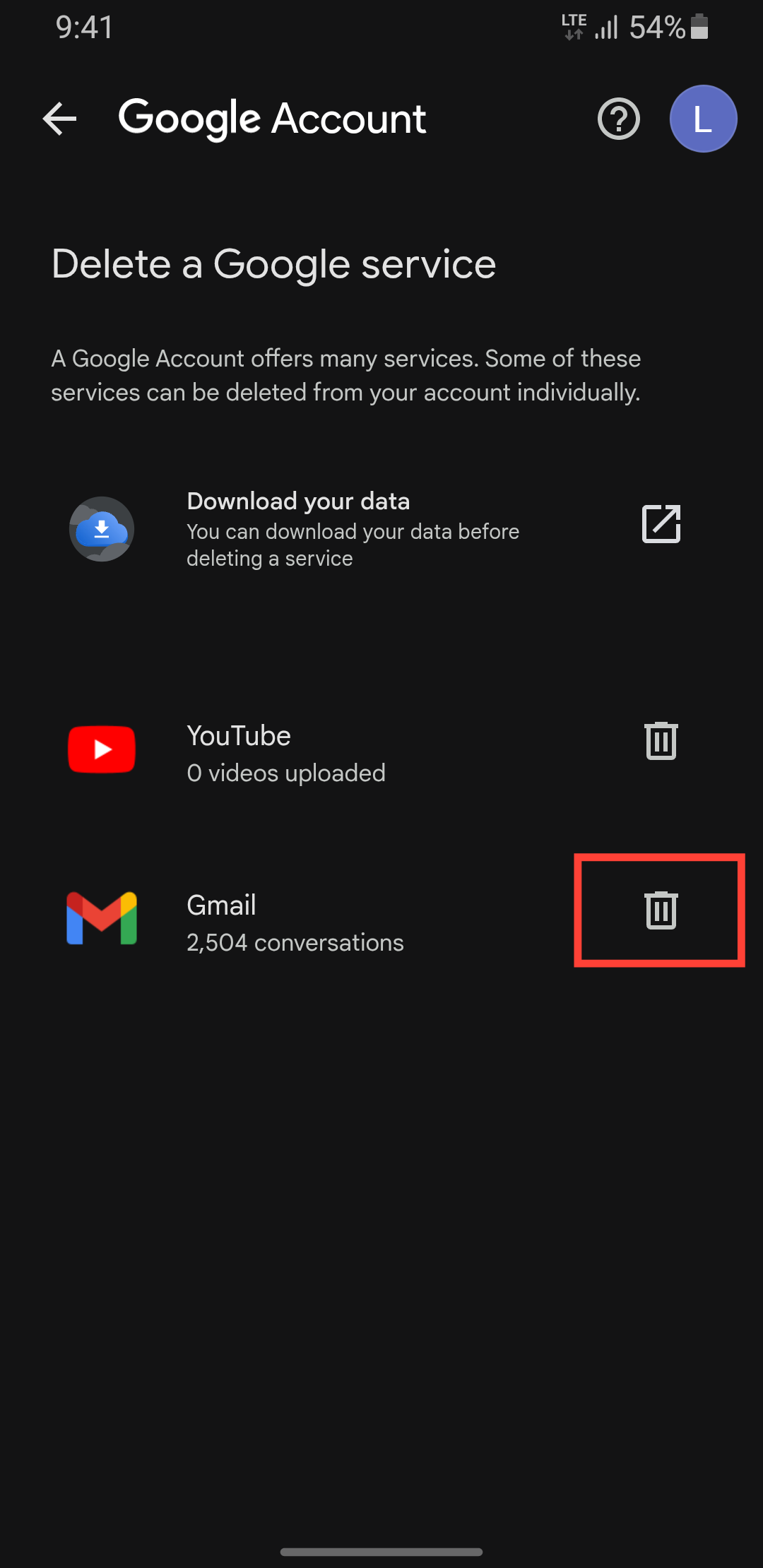763x1568 pixels.
Task: Open the help question mark icon
Action: 618,119
